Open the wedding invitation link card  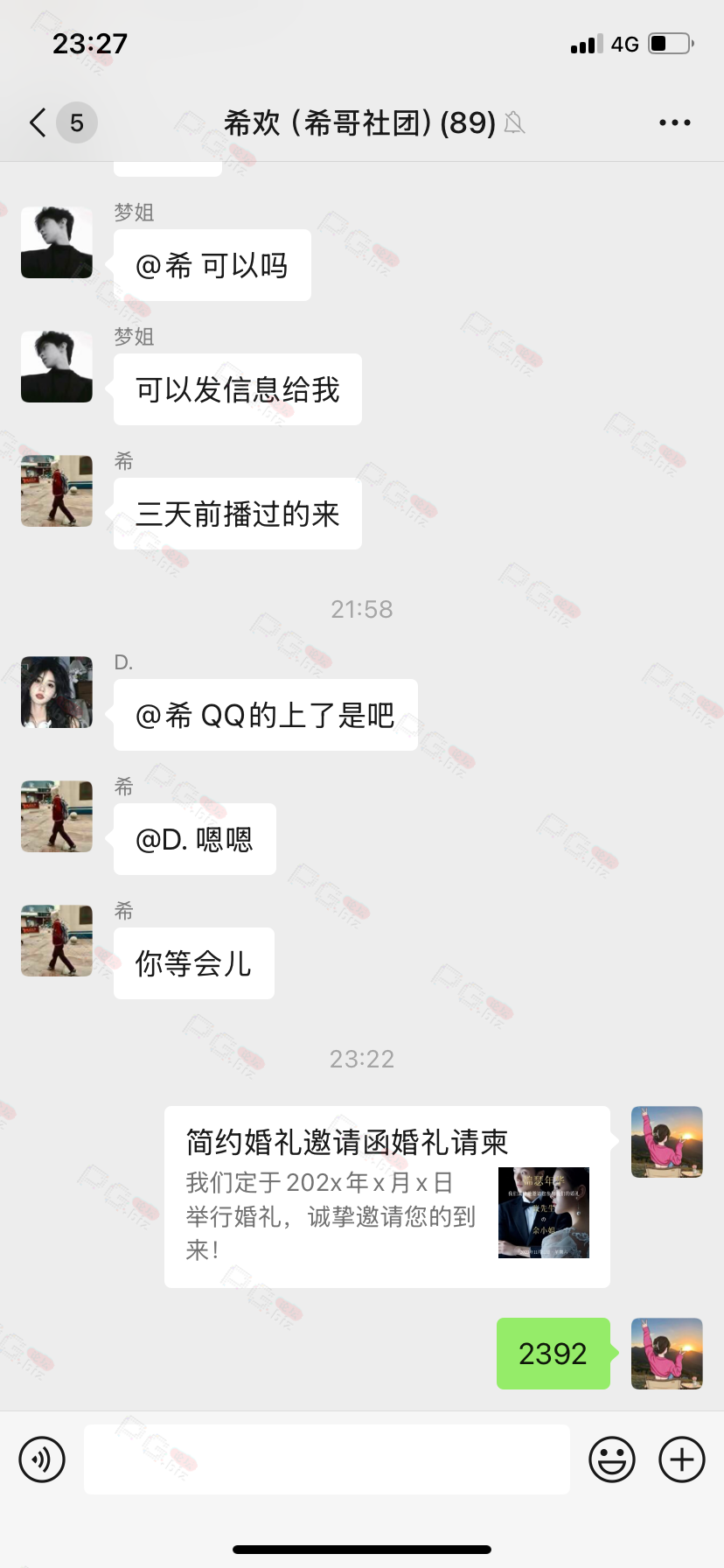coord(386,1196)
